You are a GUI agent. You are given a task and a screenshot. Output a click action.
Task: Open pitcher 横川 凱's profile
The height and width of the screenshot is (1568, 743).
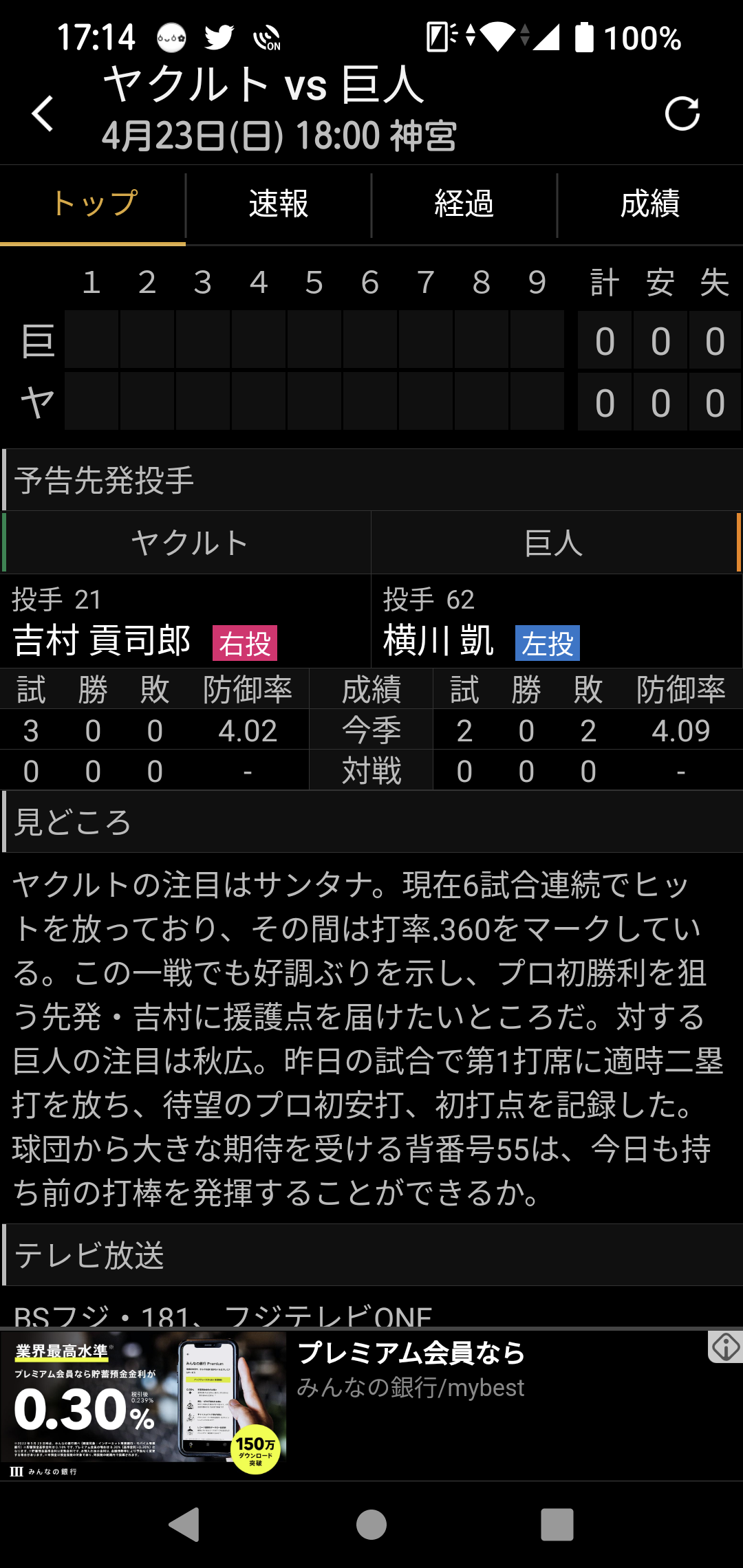click(x=438, y=640)
